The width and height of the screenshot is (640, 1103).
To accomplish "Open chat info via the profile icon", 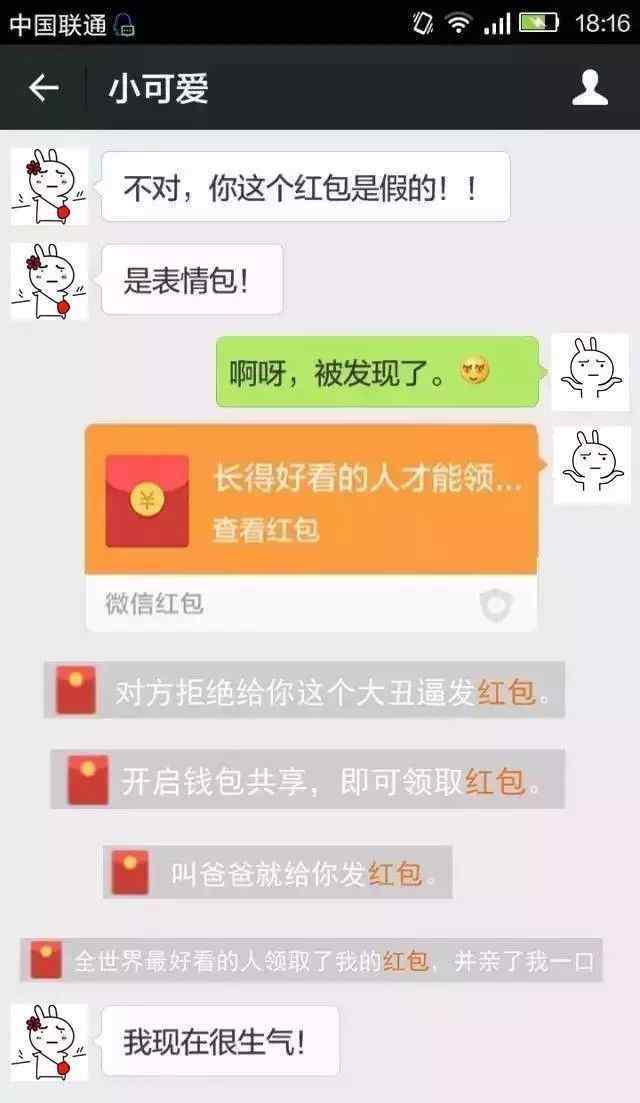I will point(589,88).
